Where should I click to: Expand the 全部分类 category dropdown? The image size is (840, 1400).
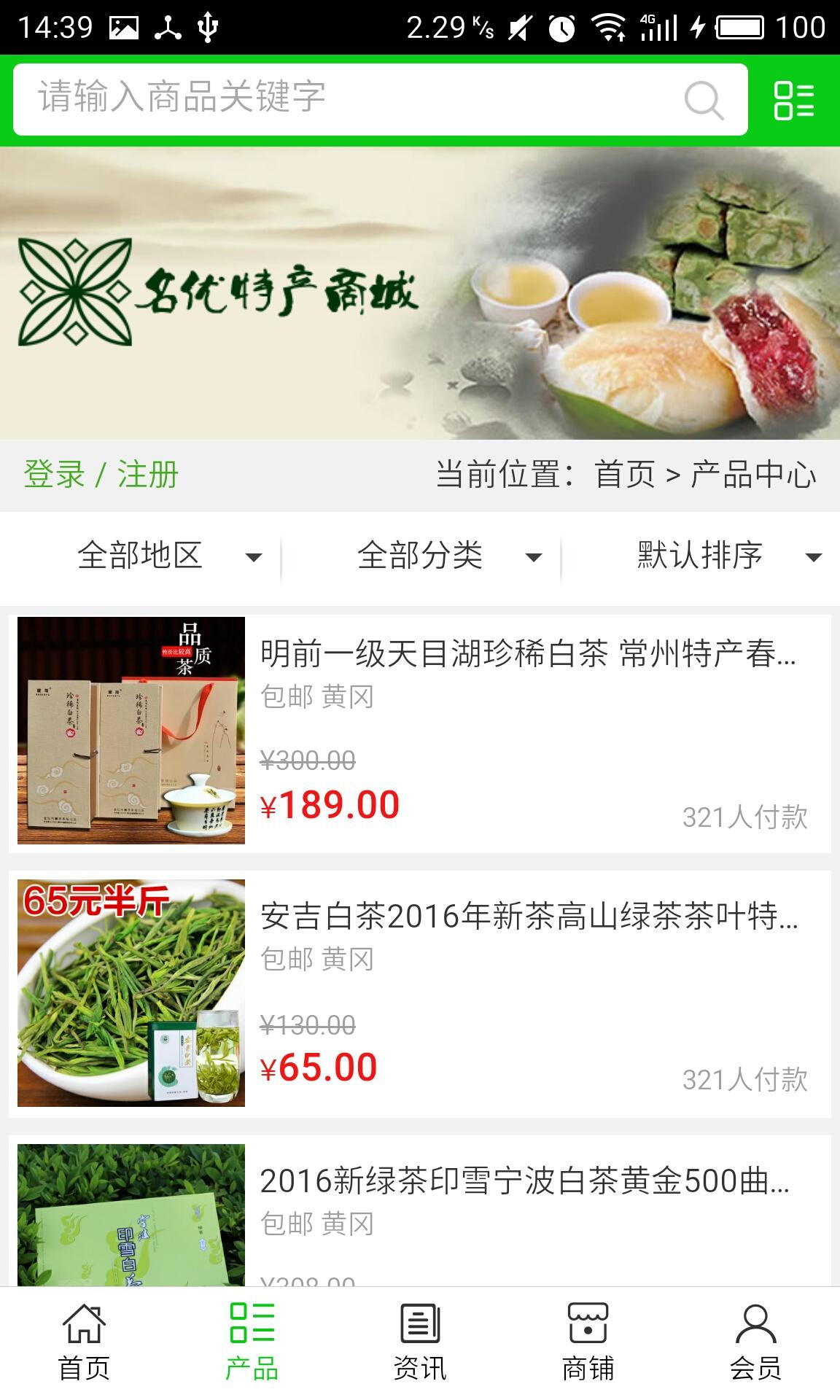click(x=448, y=556)
